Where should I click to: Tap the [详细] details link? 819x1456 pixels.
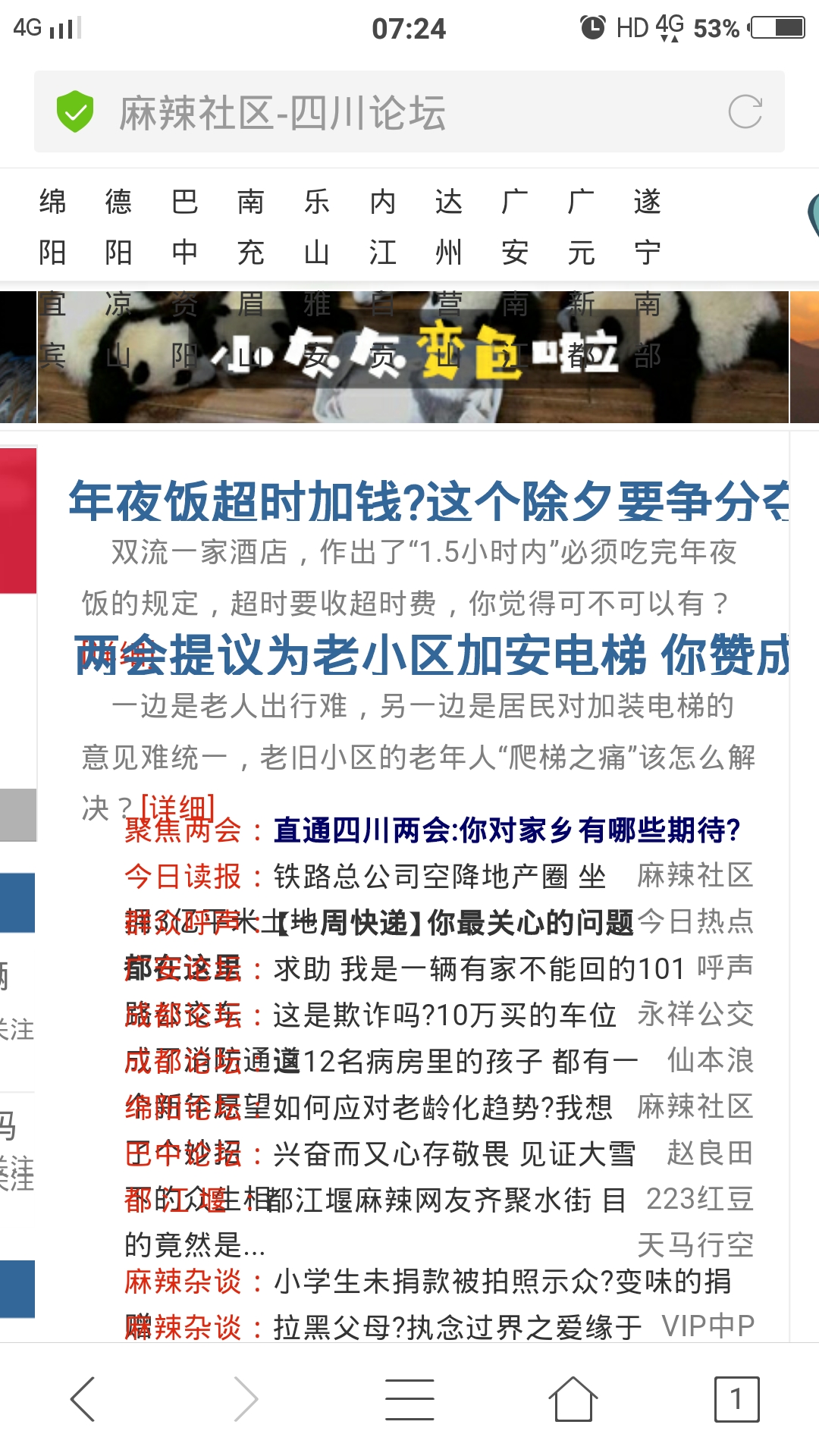pos(178,806)
